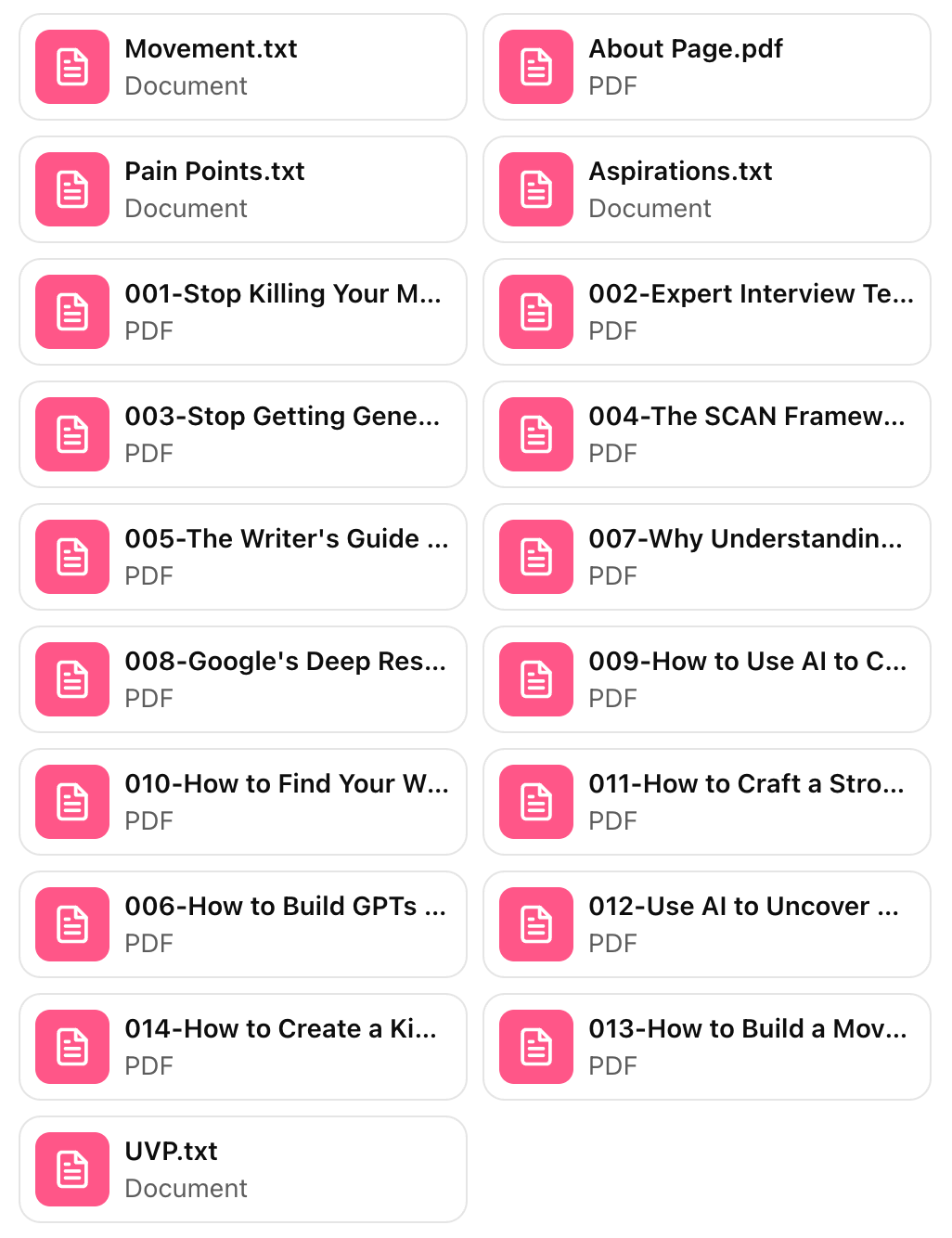Select 009-How to Use AI to C... file
The height and width of the screenshot is (1238, 952).
(x=706, y=679)
